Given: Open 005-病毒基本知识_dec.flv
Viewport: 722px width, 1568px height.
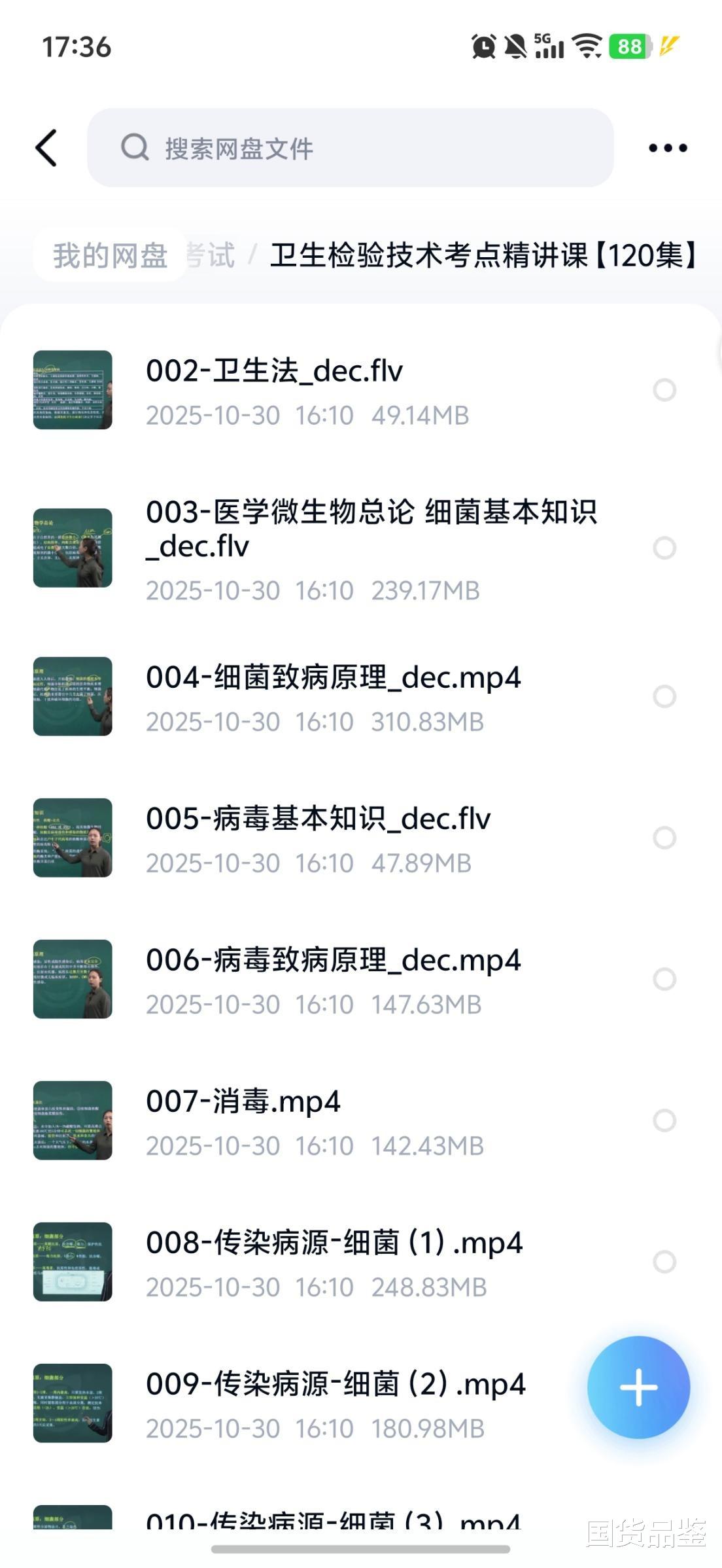Looking at the screenshot, I should [318, 819].
